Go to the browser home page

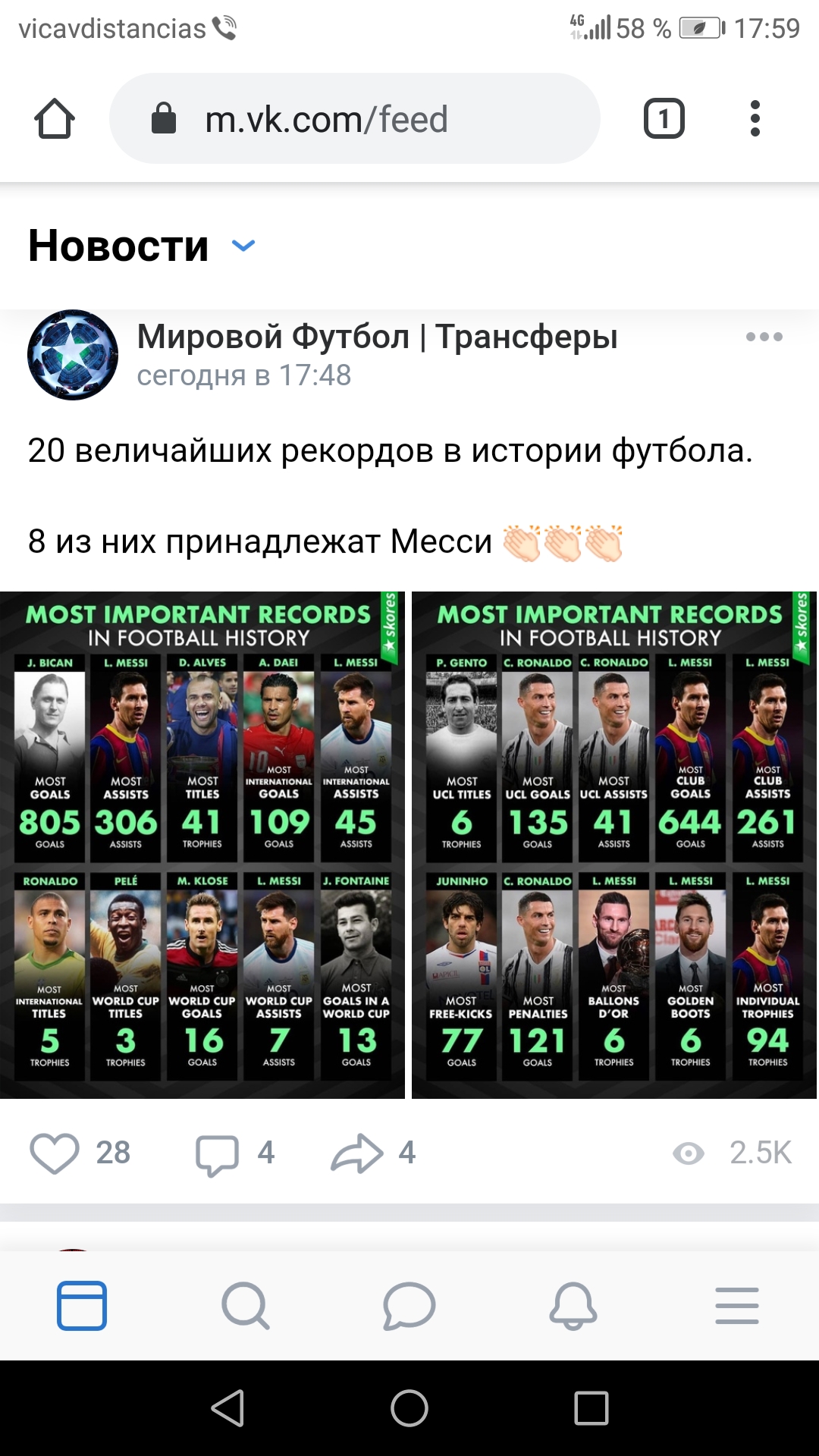(55, 118)
